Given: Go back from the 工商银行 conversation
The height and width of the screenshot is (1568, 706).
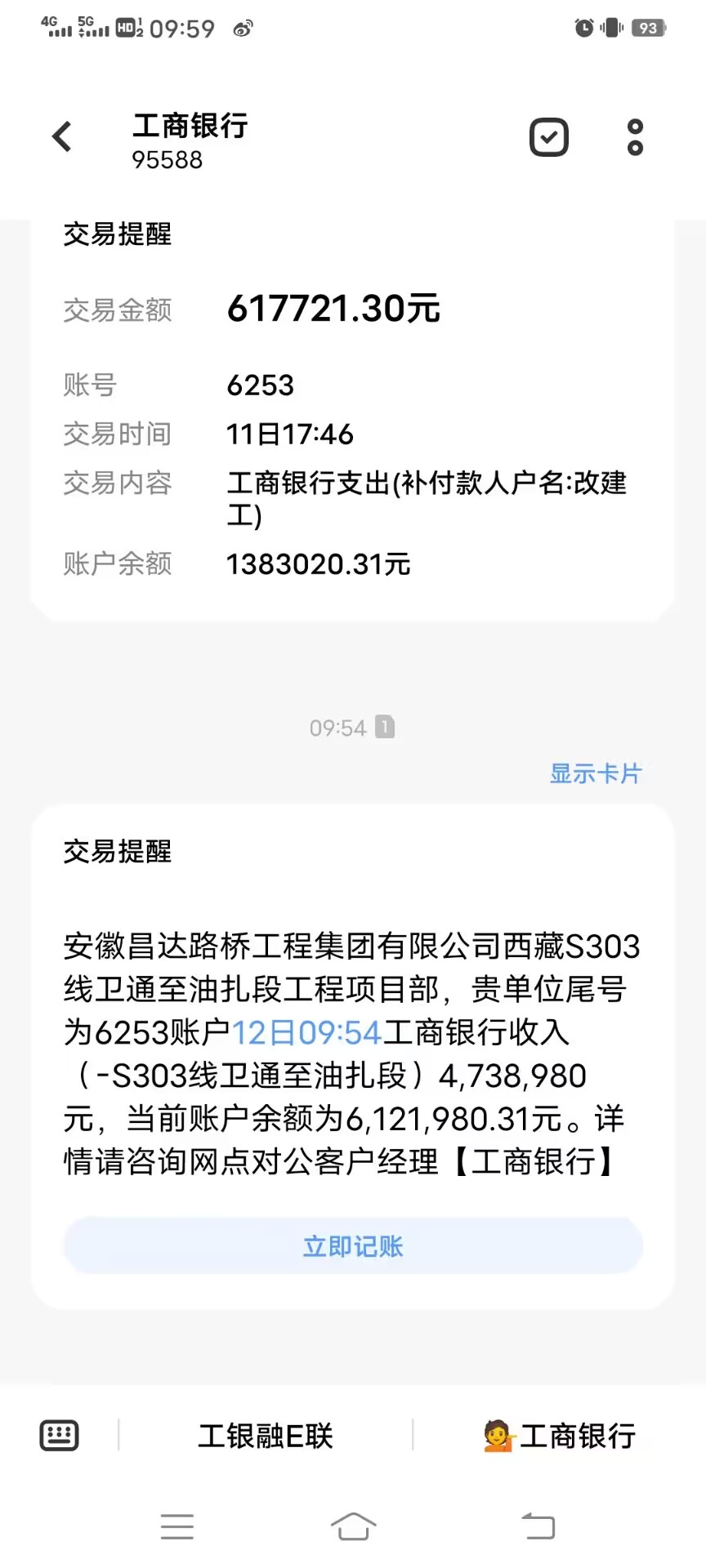Looking at the screenshot, I should (x=62, y=137).
